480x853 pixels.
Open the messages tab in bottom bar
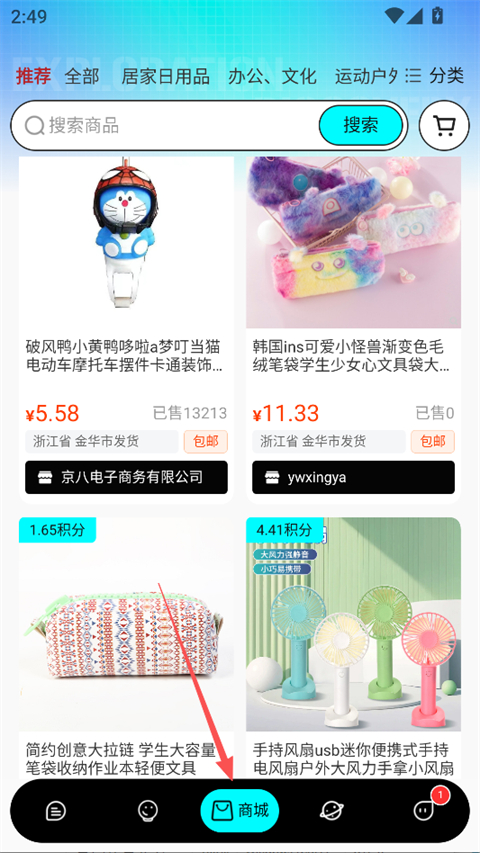pos(55,811)
